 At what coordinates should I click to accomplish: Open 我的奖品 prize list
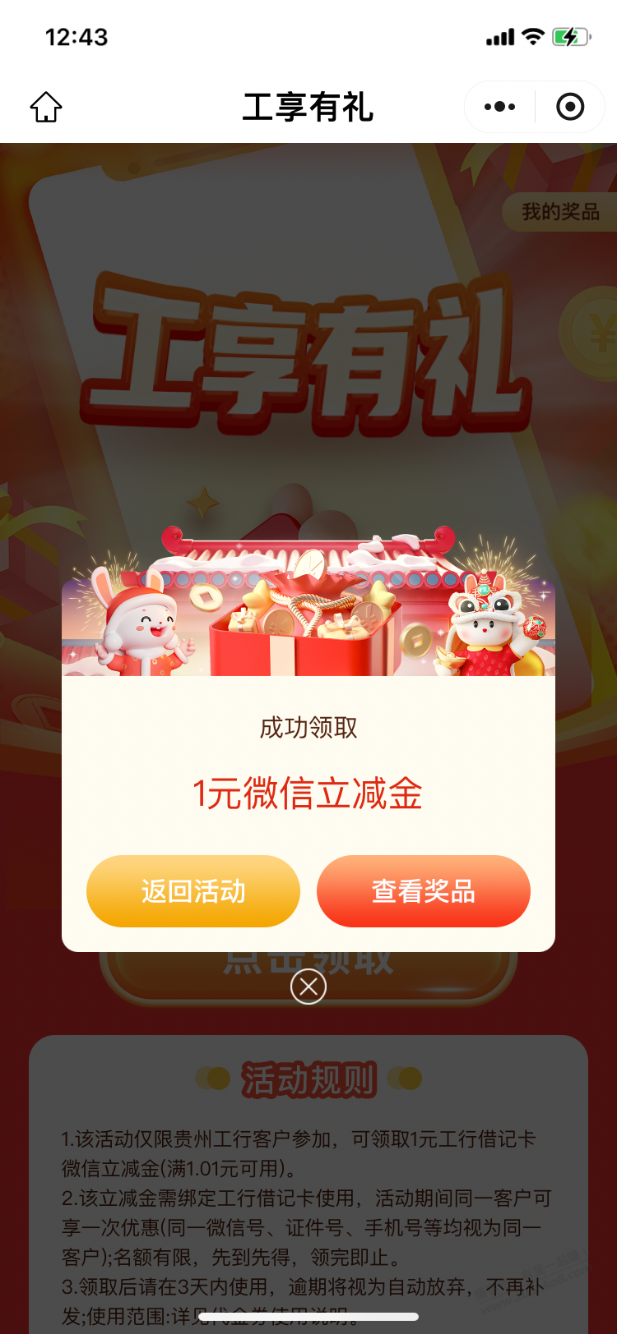pyautogui.click(x=560, y=212)
